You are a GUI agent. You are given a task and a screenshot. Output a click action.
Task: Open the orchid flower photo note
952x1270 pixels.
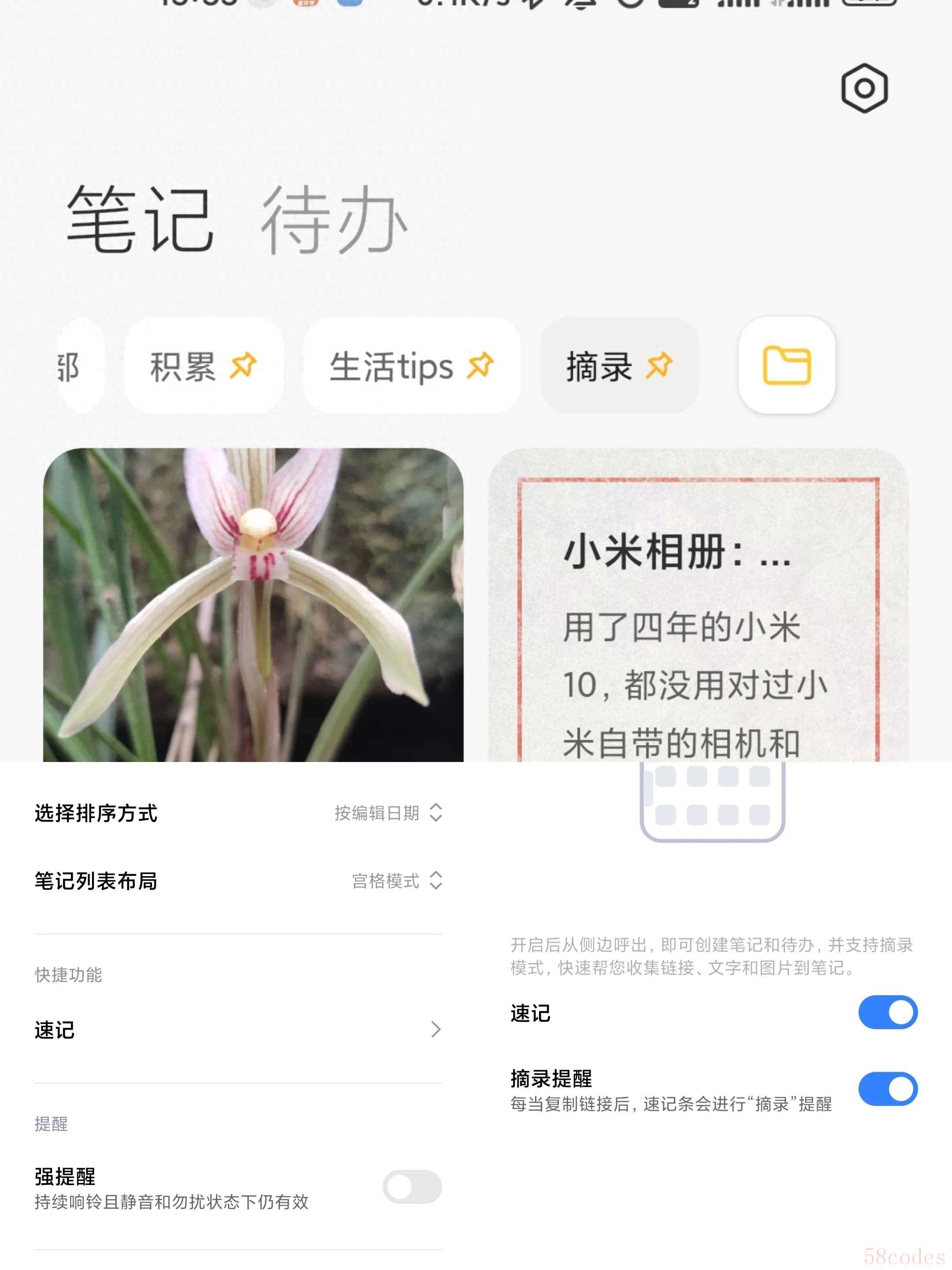253,604
